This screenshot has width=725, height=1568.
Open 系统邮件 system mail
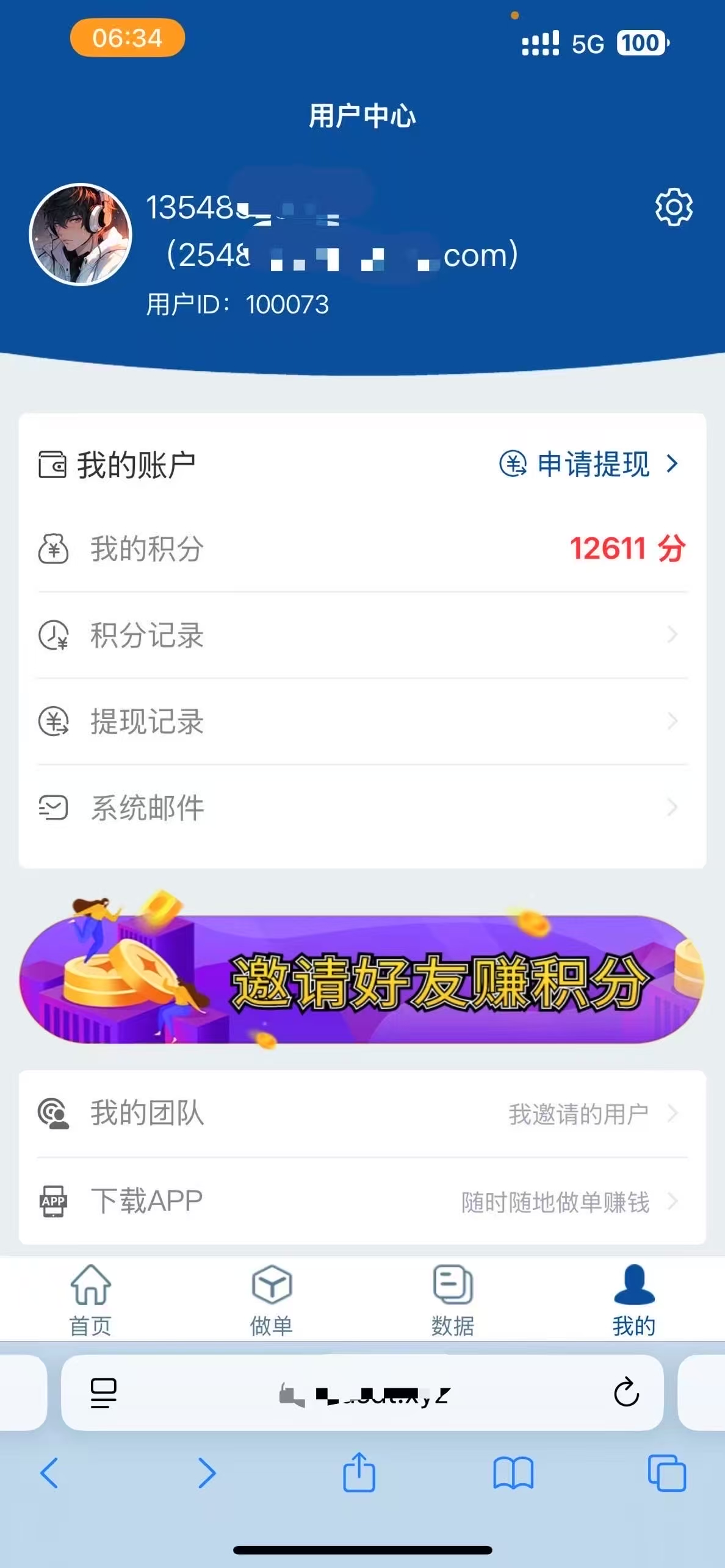click(x=362, y=808)
